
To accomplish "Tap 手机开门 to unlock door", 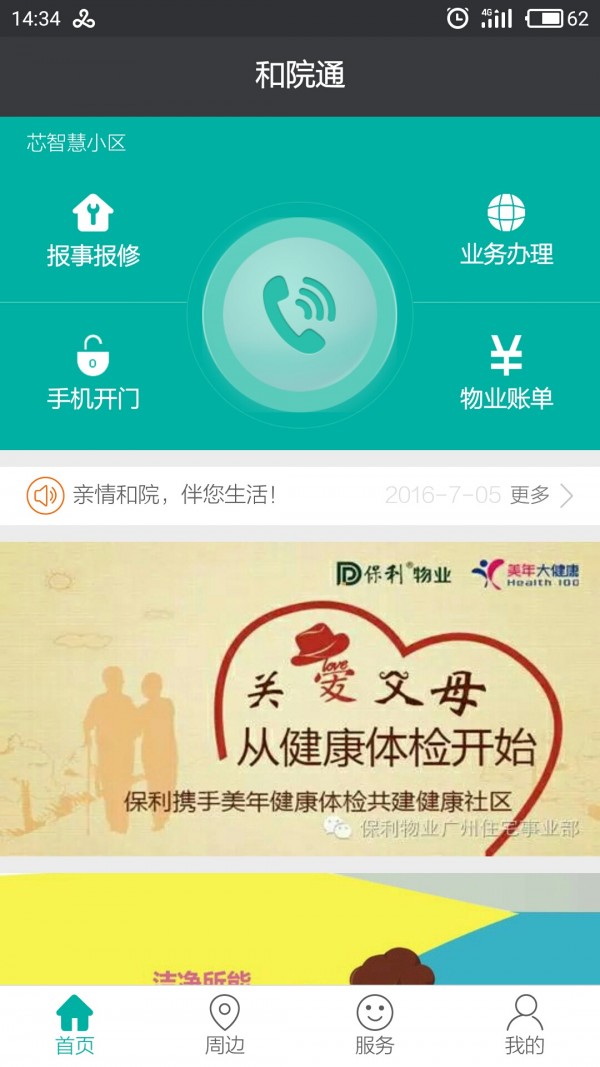I will pos(93,373).
